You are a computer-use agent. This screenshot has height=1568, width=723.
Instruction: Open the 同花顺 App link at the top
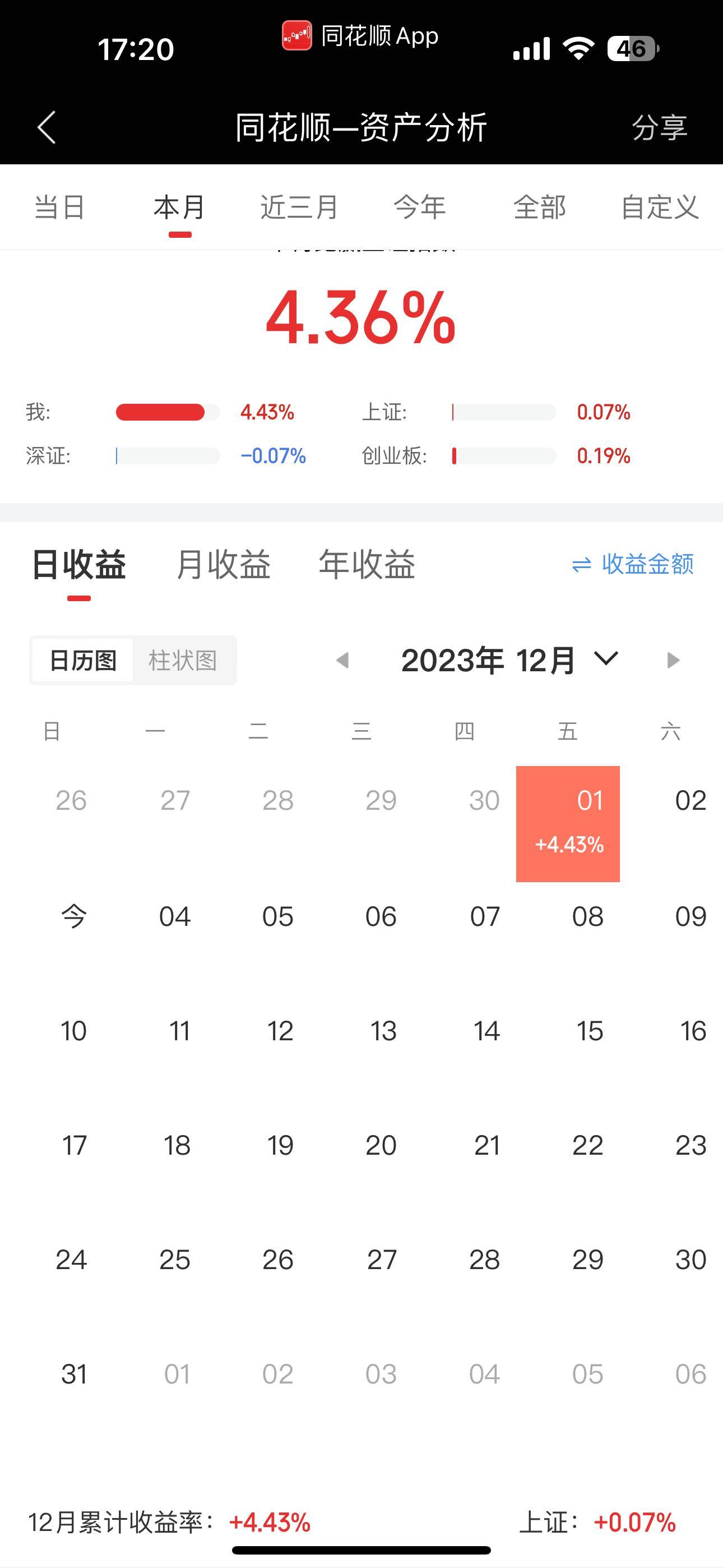tap(360, 36)
